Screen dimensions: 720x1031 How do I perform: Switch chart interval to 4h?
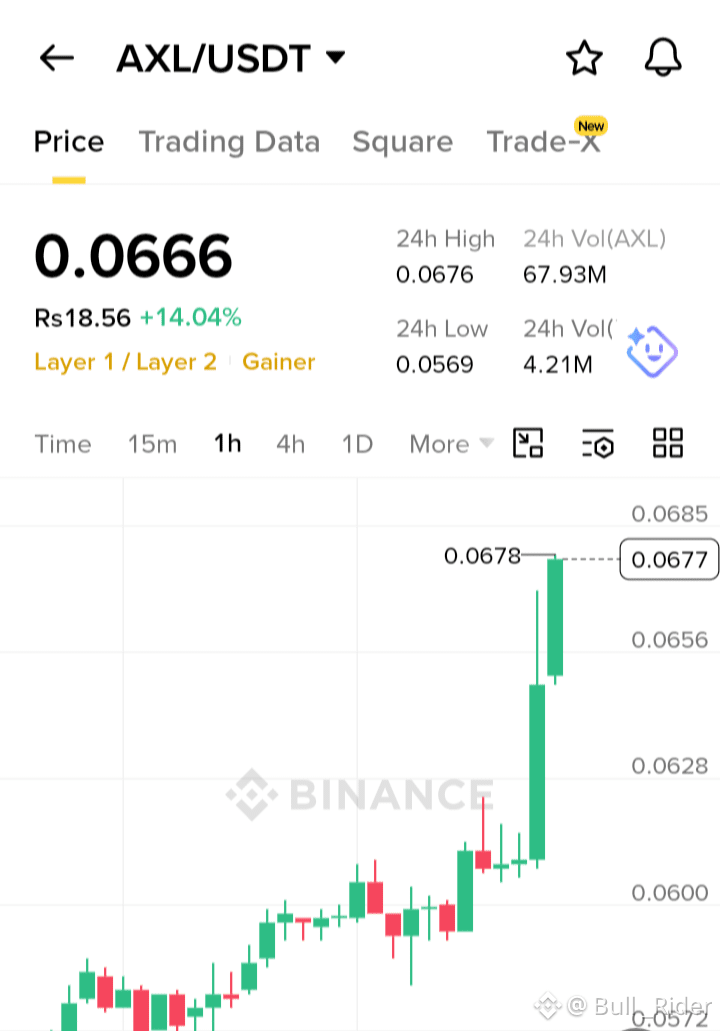click(291, 444)
